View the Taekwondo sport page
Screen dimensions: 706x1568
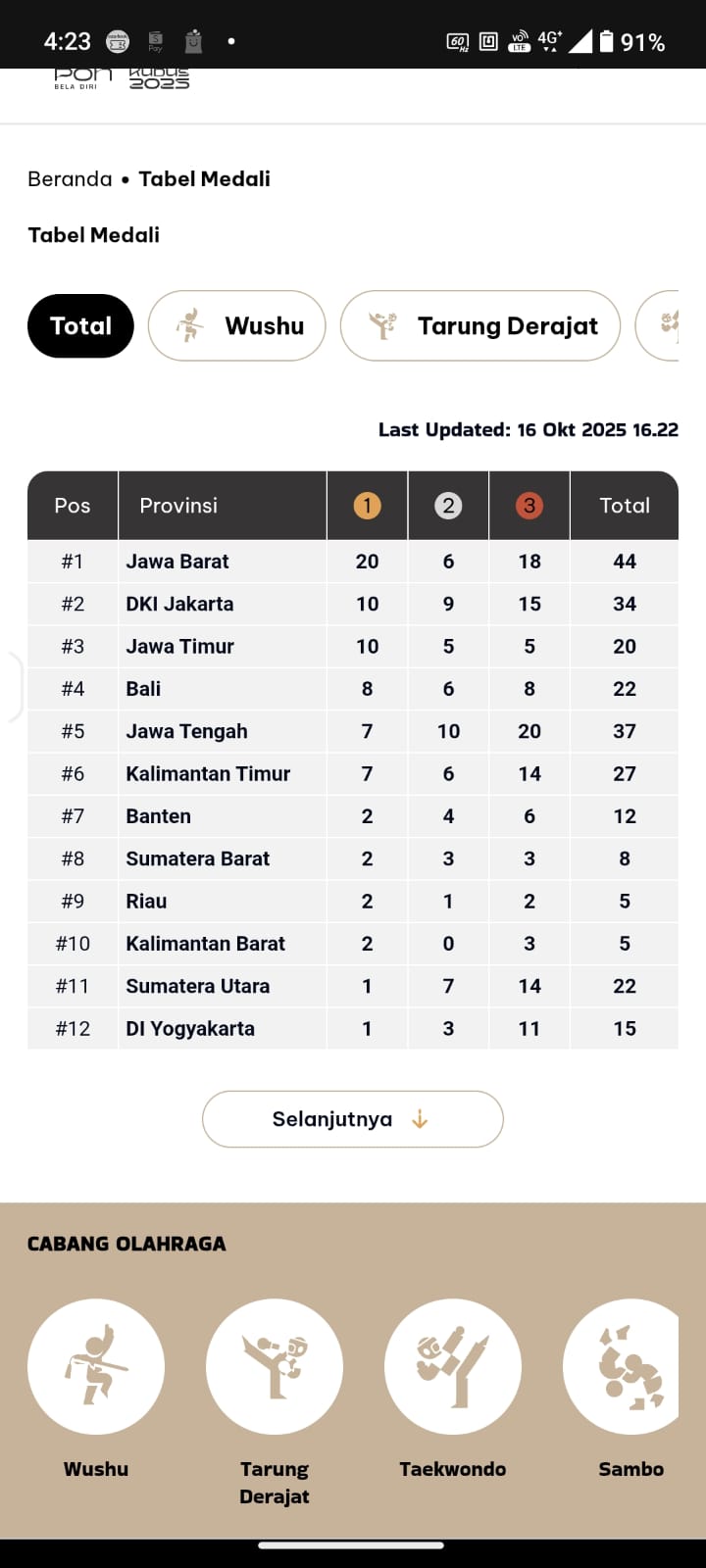[453, 1367]
